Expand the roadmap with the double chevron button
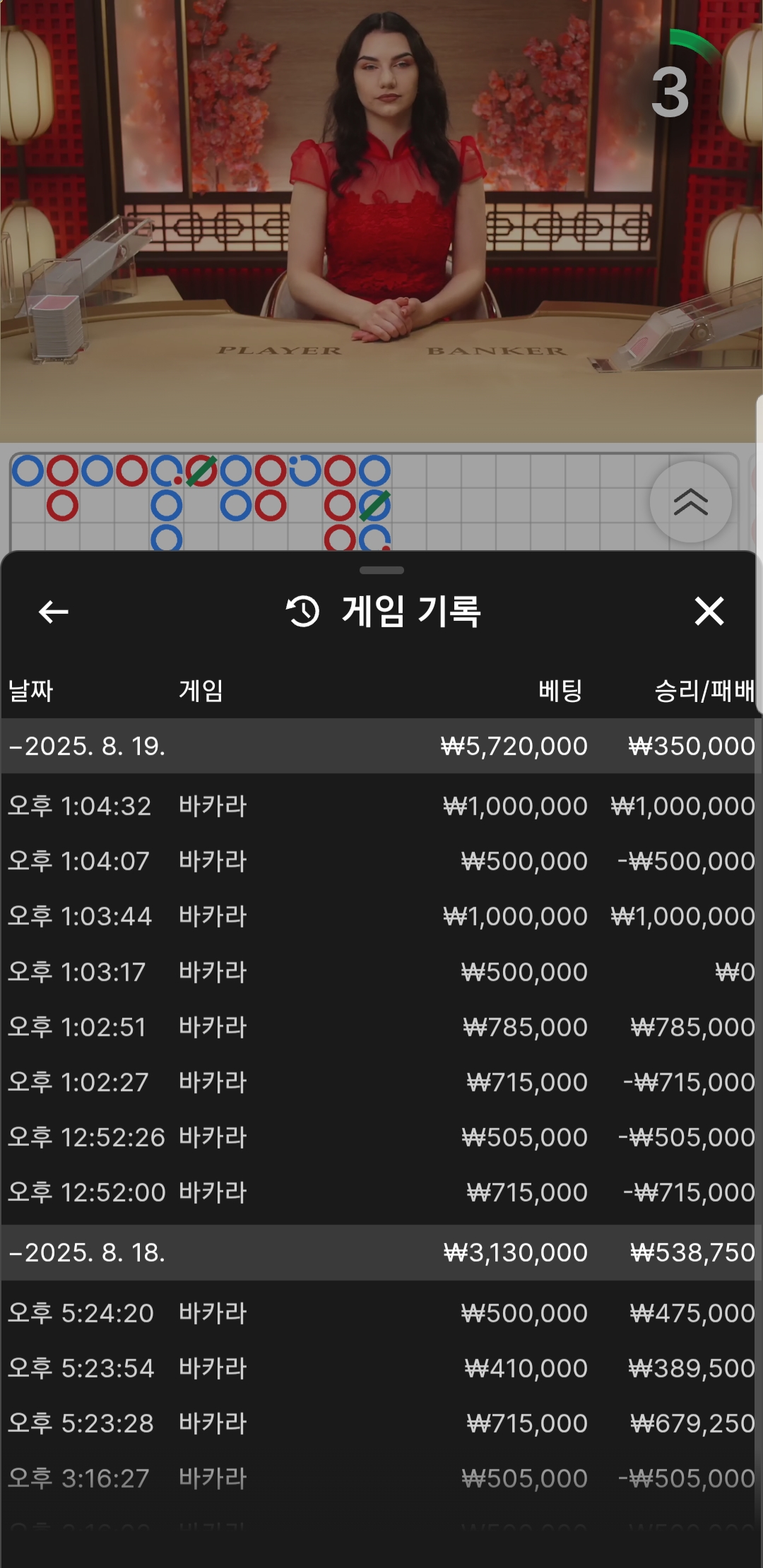 pos(690,502)
